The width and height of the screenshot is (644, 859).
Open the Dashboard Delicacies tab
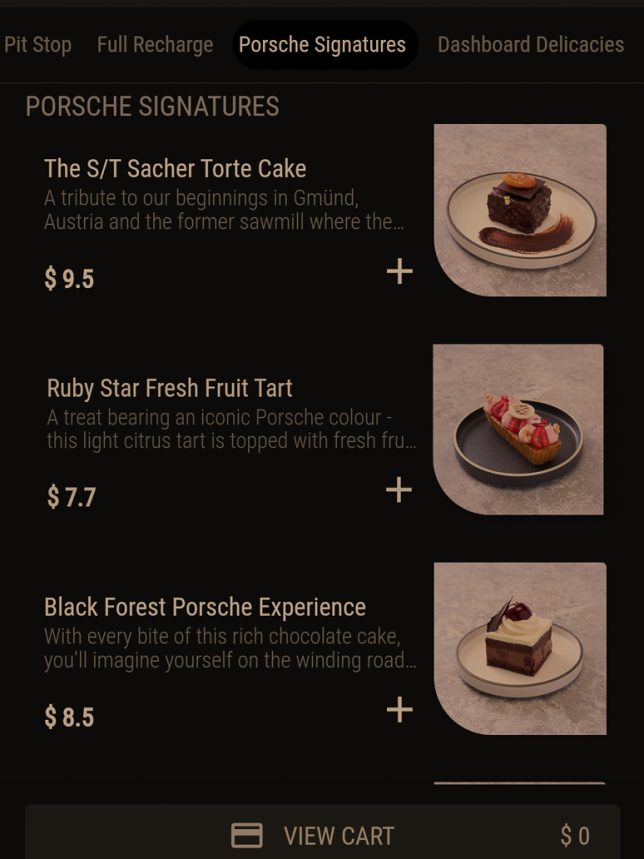coord(530,45)
